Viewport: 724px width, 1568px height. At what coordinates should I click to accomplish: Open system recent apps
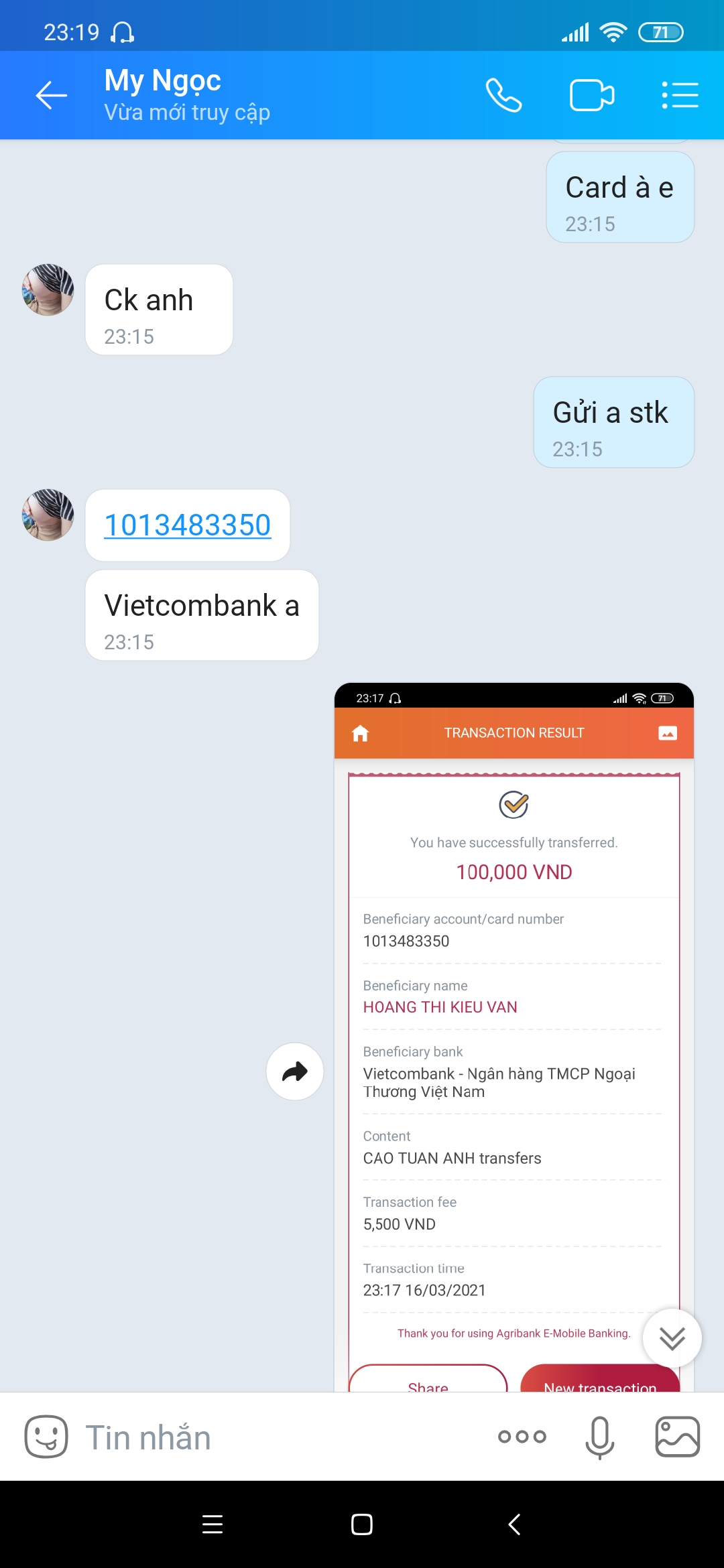213,1524
